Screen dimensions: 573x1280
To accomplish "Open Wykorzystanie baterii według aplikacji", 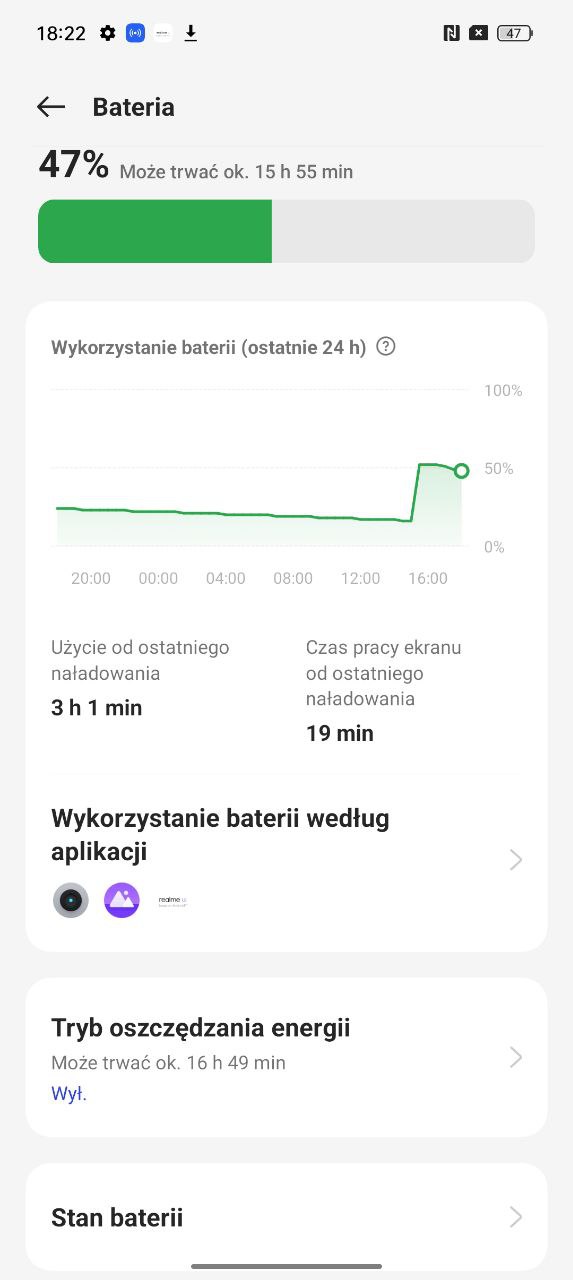I will tap(286, 860).
